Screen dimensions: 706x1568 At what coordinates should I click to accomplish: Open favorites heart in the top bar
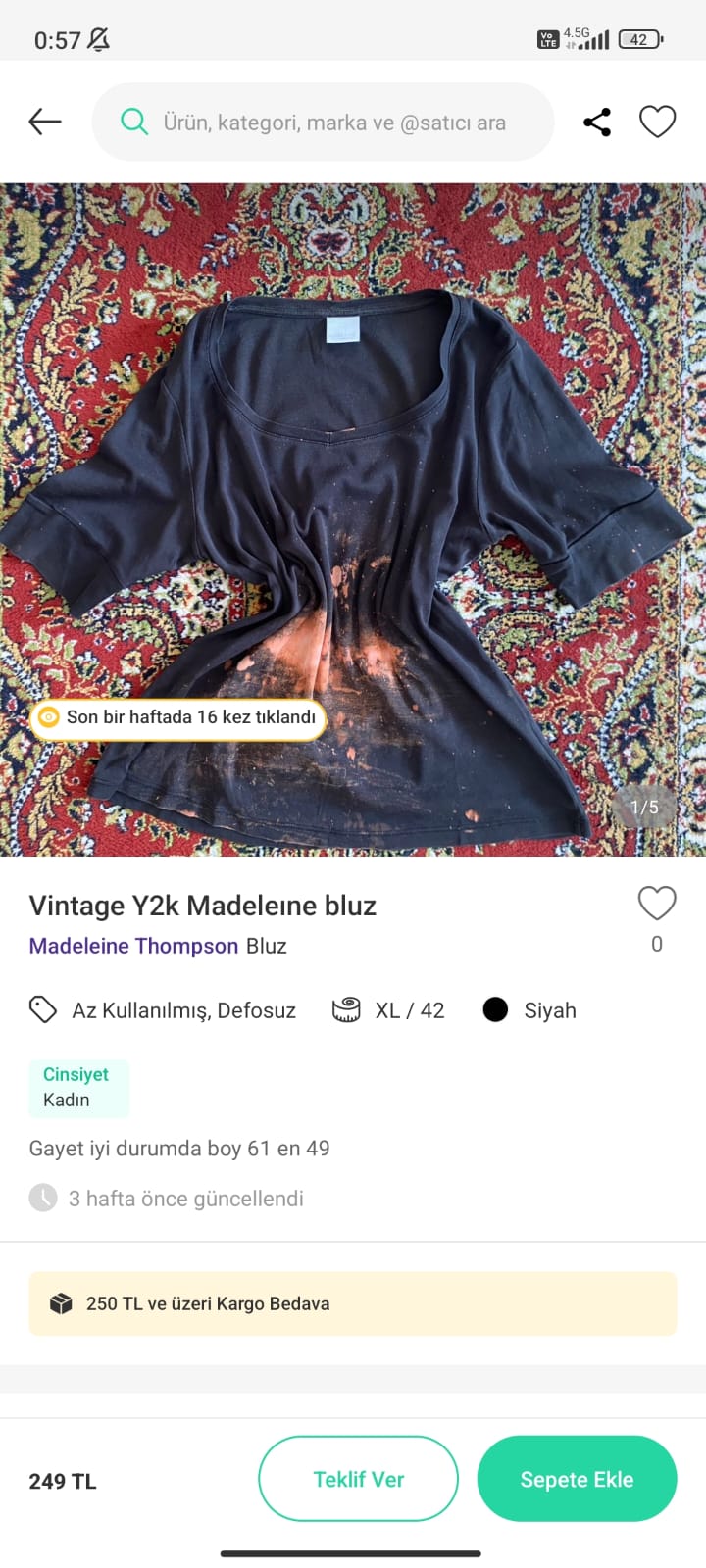[657, 122]
